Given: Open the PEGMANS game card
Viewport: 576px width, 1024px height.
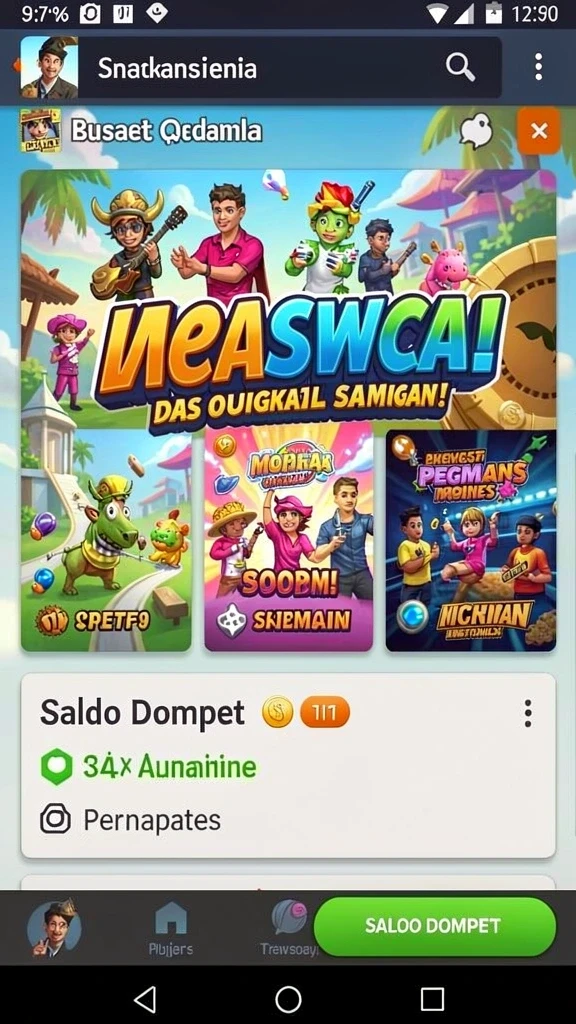Looking at the screenshot, I should point(470,540).
